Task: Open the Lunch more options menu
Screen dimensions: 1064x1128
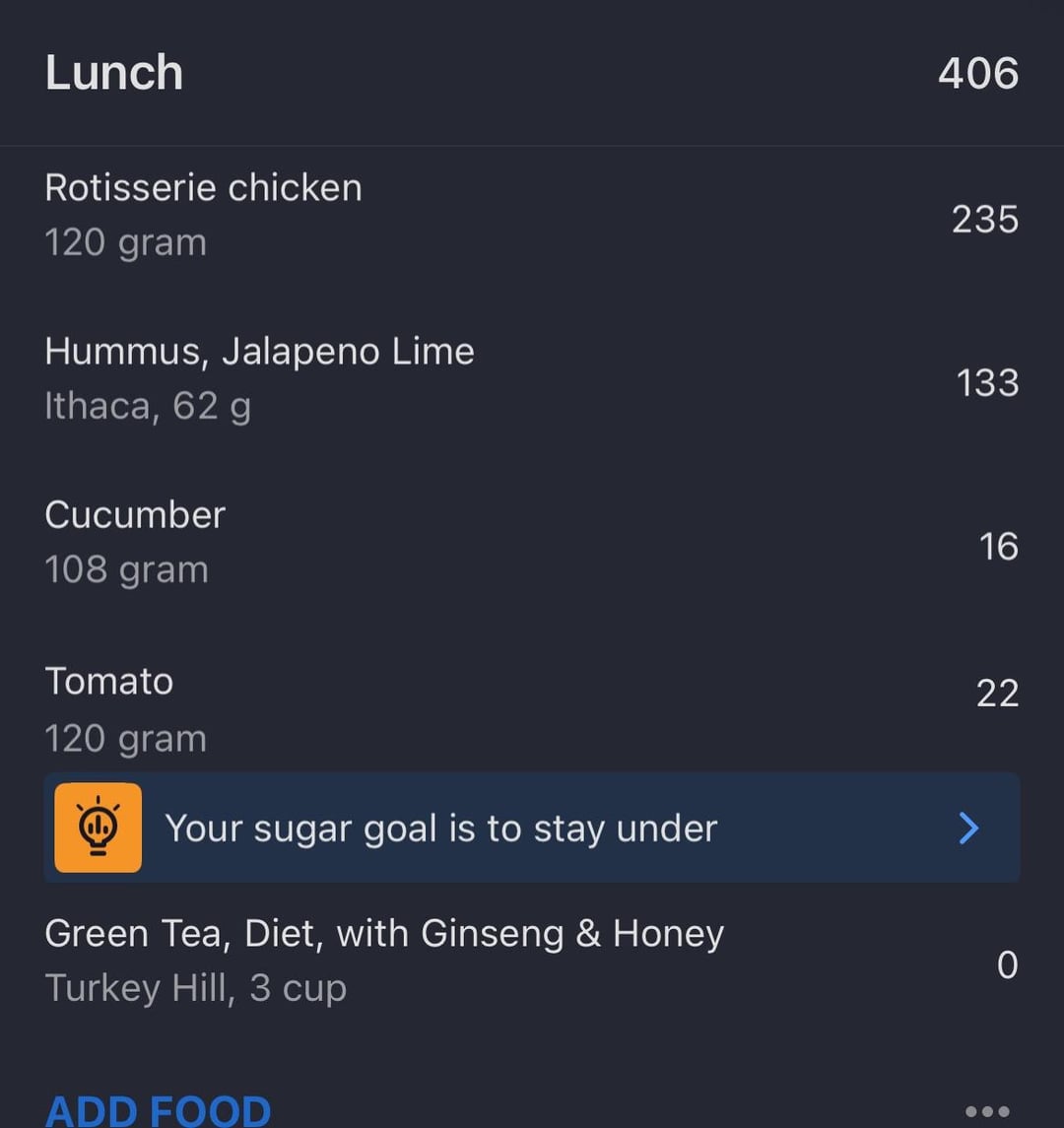Action: [x=987, y=1111]
